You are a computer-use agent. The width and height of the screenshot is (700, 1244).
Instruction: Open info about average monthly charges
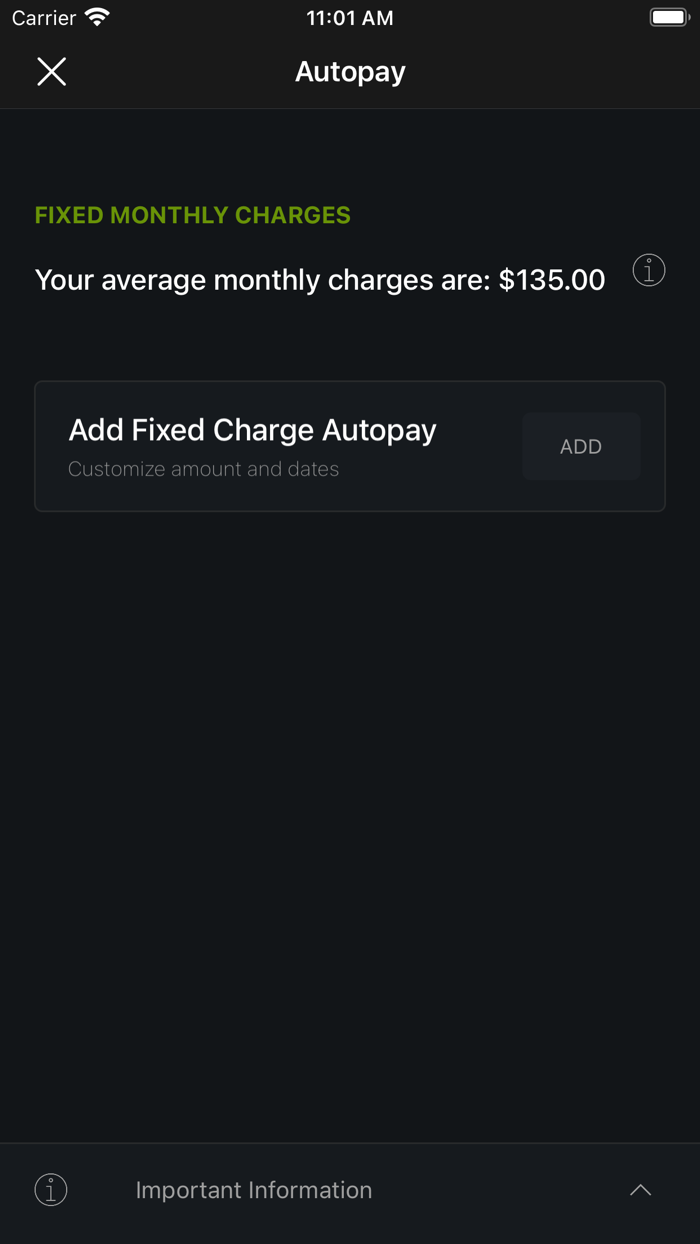(x=649, y=271)
